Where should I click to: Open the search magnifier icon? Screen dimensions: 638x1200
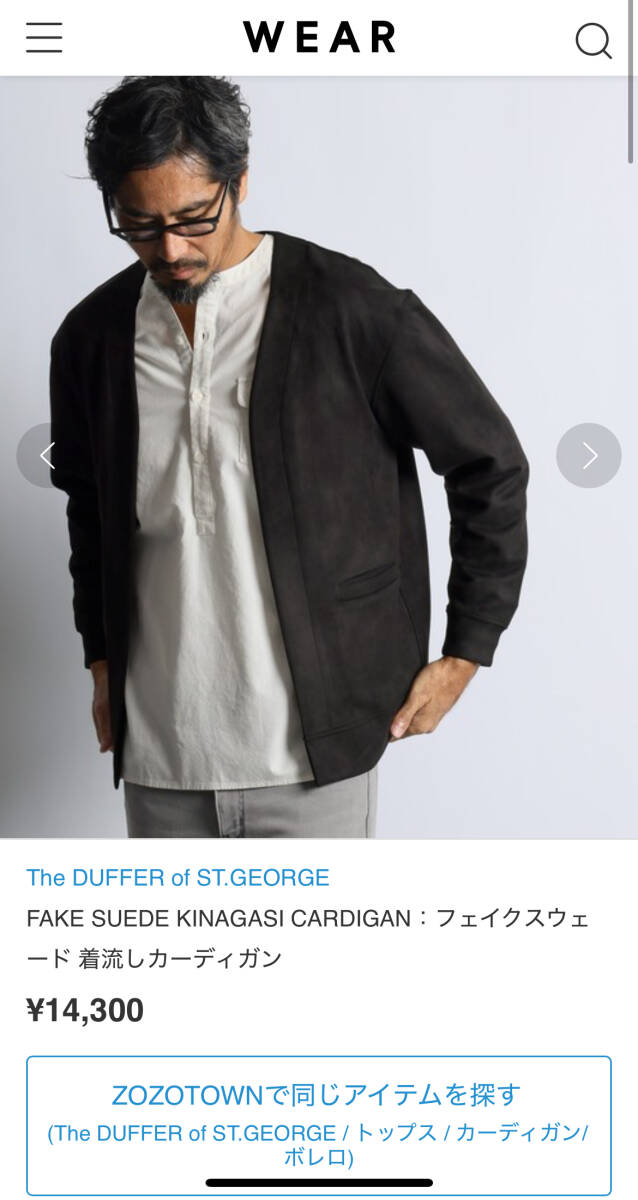[593, 40]
